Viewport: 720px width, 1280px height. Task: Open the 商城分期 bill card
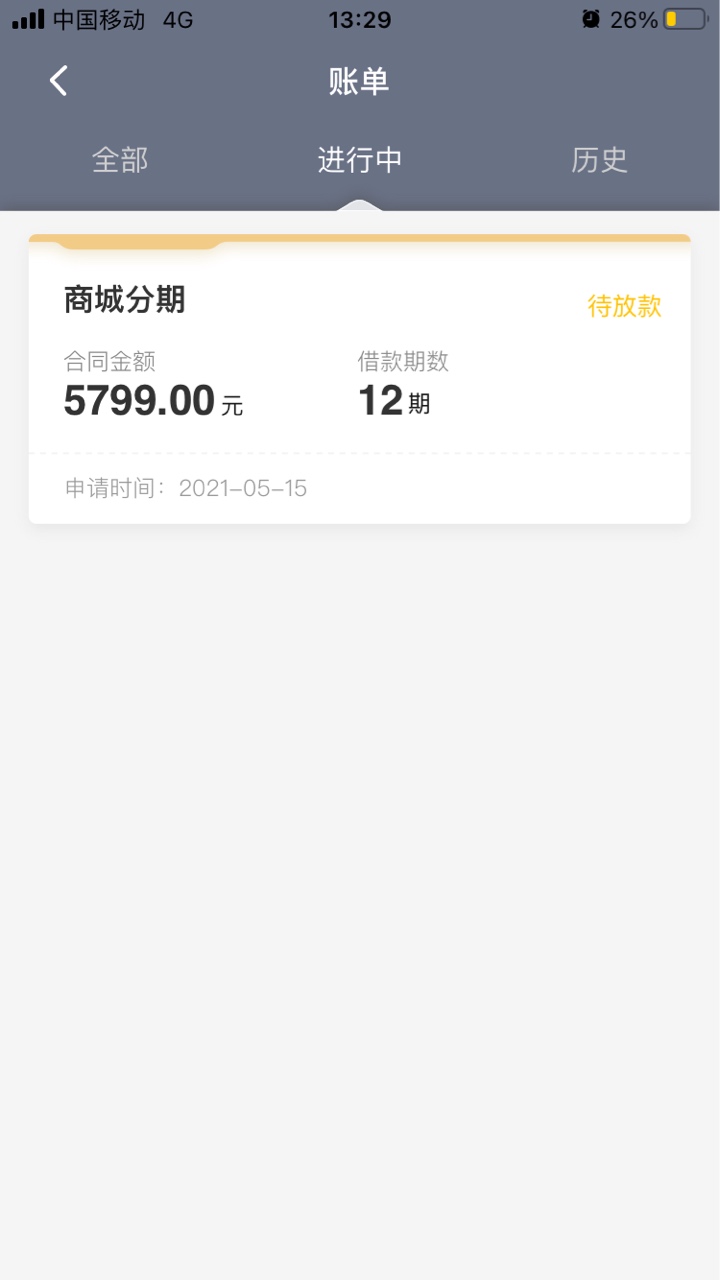click(360, 379)
